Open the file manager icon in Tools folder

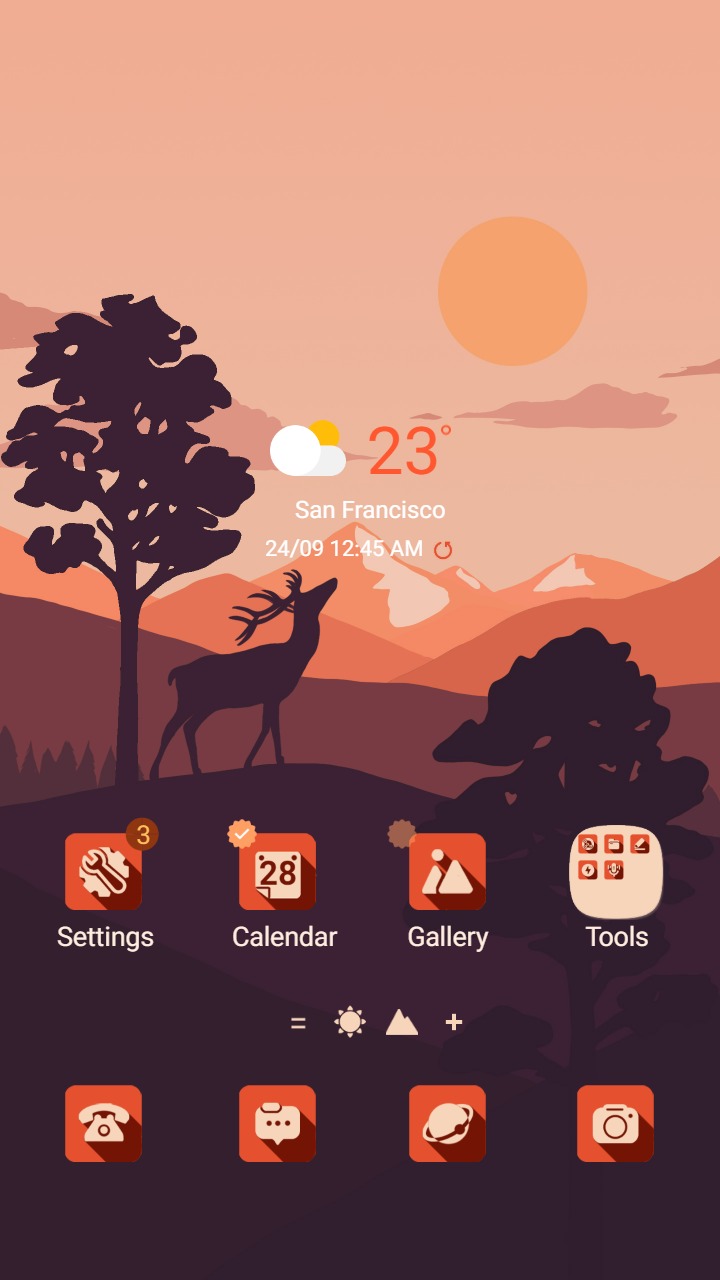614,843
